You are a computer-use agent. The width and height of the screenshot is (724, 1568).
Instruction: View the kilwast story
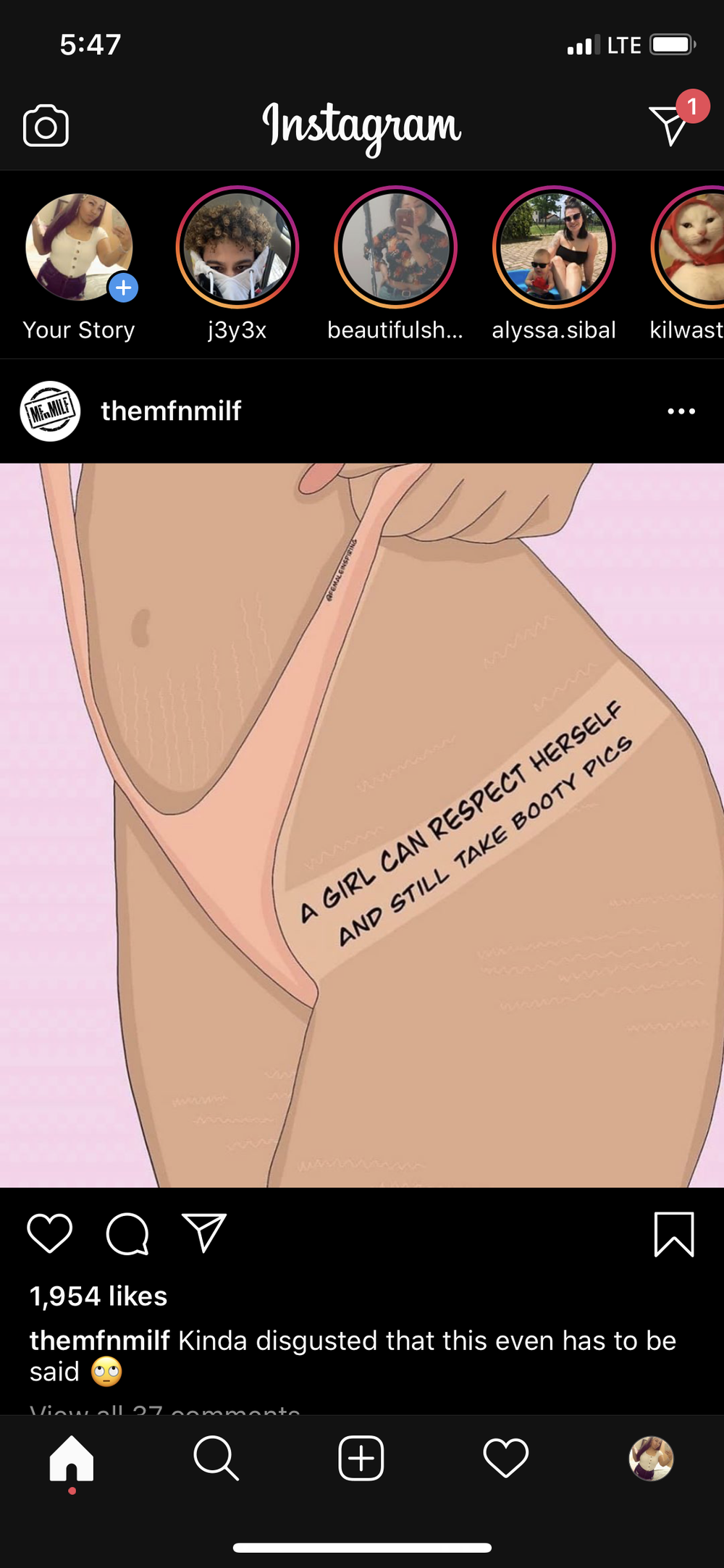point(691,248)
